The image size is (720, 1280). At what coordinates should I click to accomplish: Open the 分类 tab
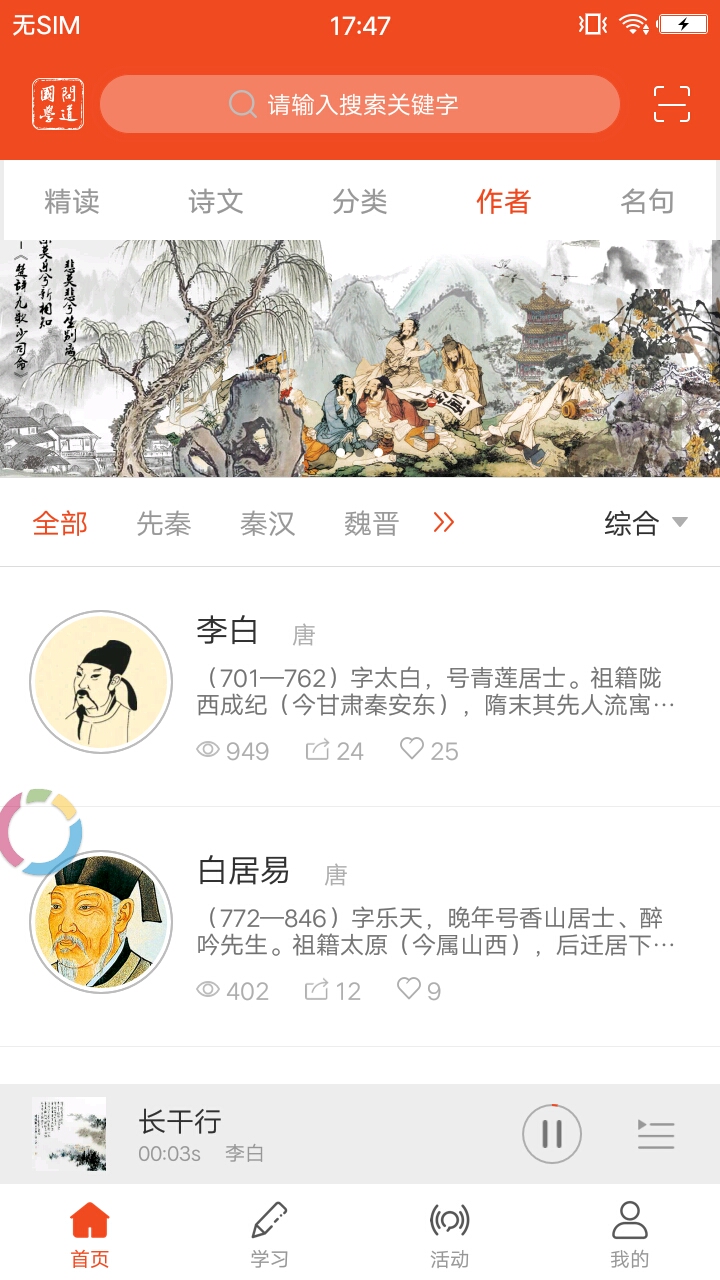point(360,202)
